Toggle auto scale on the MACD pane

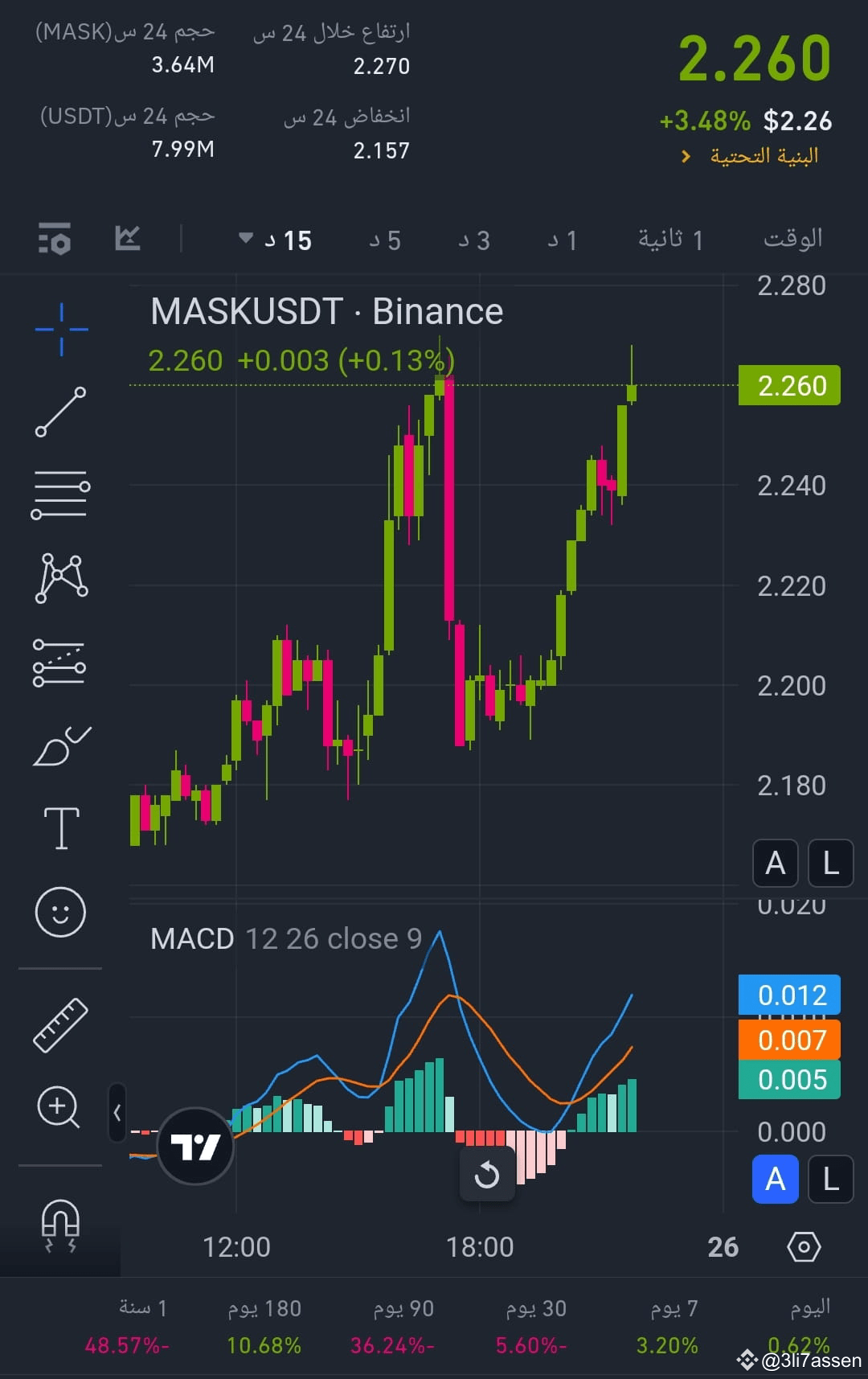[x=775, y=1180]
